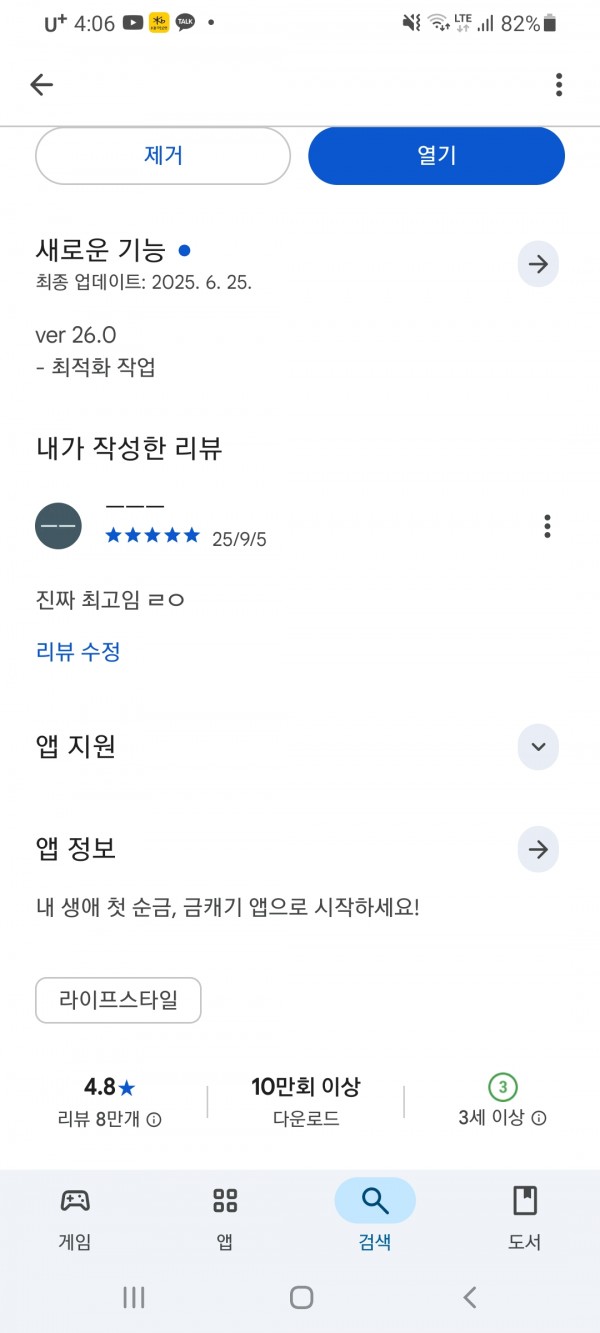
Task: Go back using the top-left arrow
Action: pos(41,85)
